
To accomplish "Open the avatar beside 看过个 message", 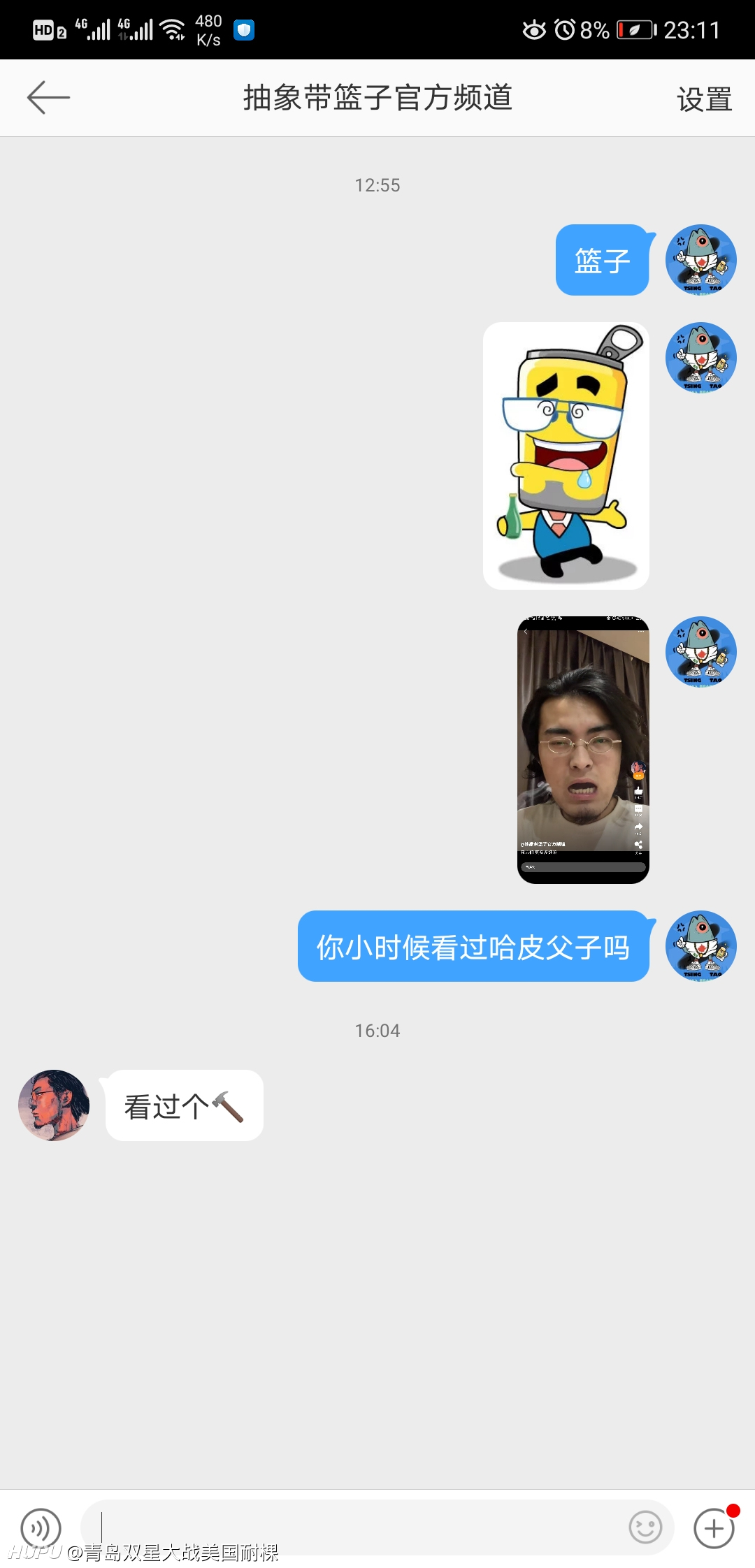I will click(54, 1105).
